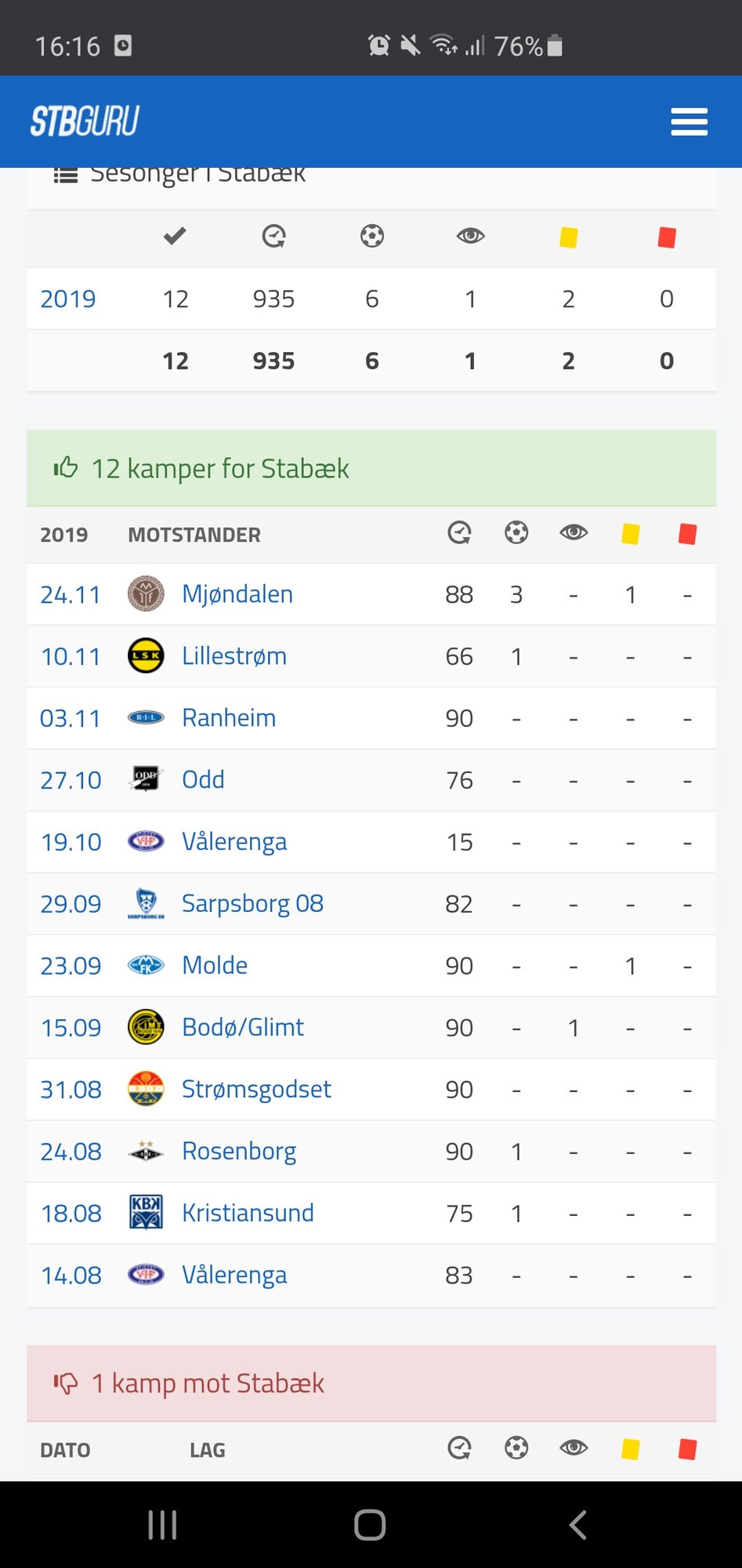
Task: Tap the system home button
Action: [x=370, y=1525]
